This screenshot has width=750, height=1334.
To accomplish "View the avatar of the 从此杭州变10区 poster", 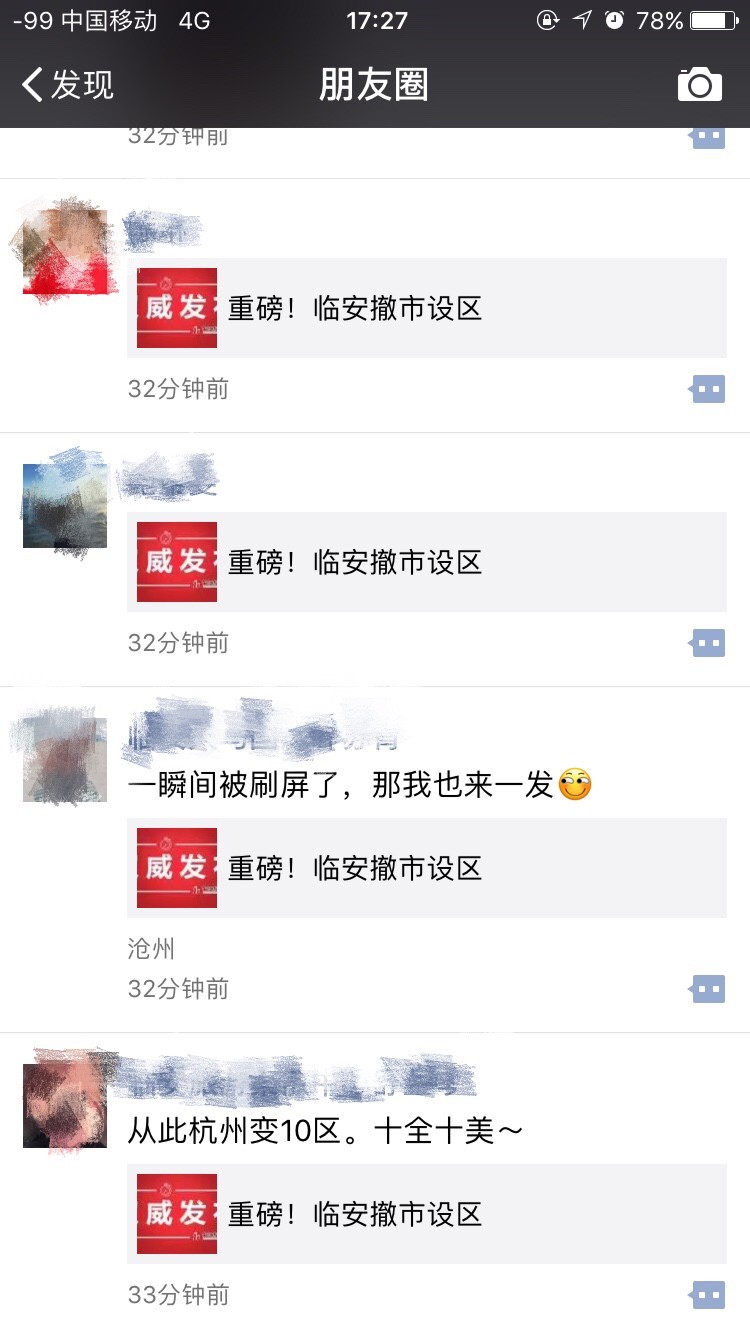I will click(65, 1106).
